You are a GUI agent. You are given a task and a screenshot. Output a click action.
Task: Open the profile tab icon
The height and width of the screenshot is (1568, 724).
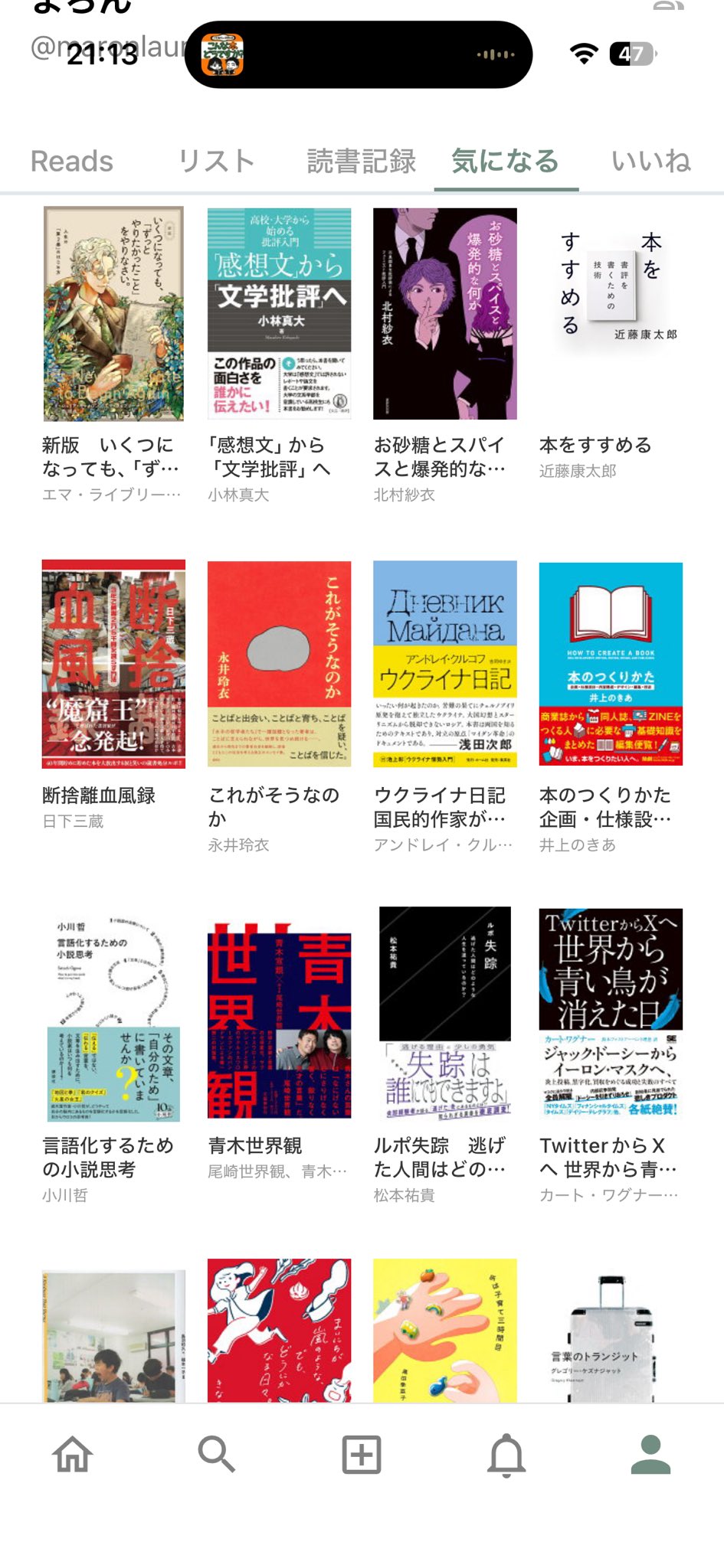point(650,1454)
